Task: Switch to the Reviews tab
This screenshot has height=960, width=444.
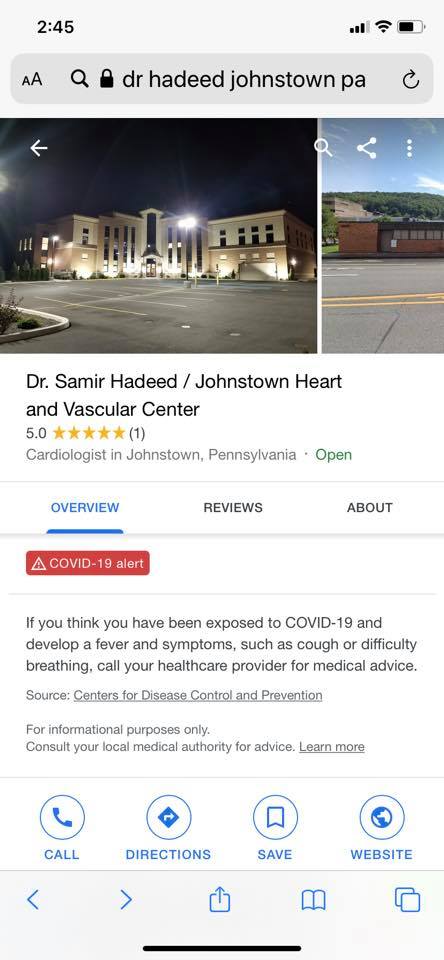Action: coord(233,508)
